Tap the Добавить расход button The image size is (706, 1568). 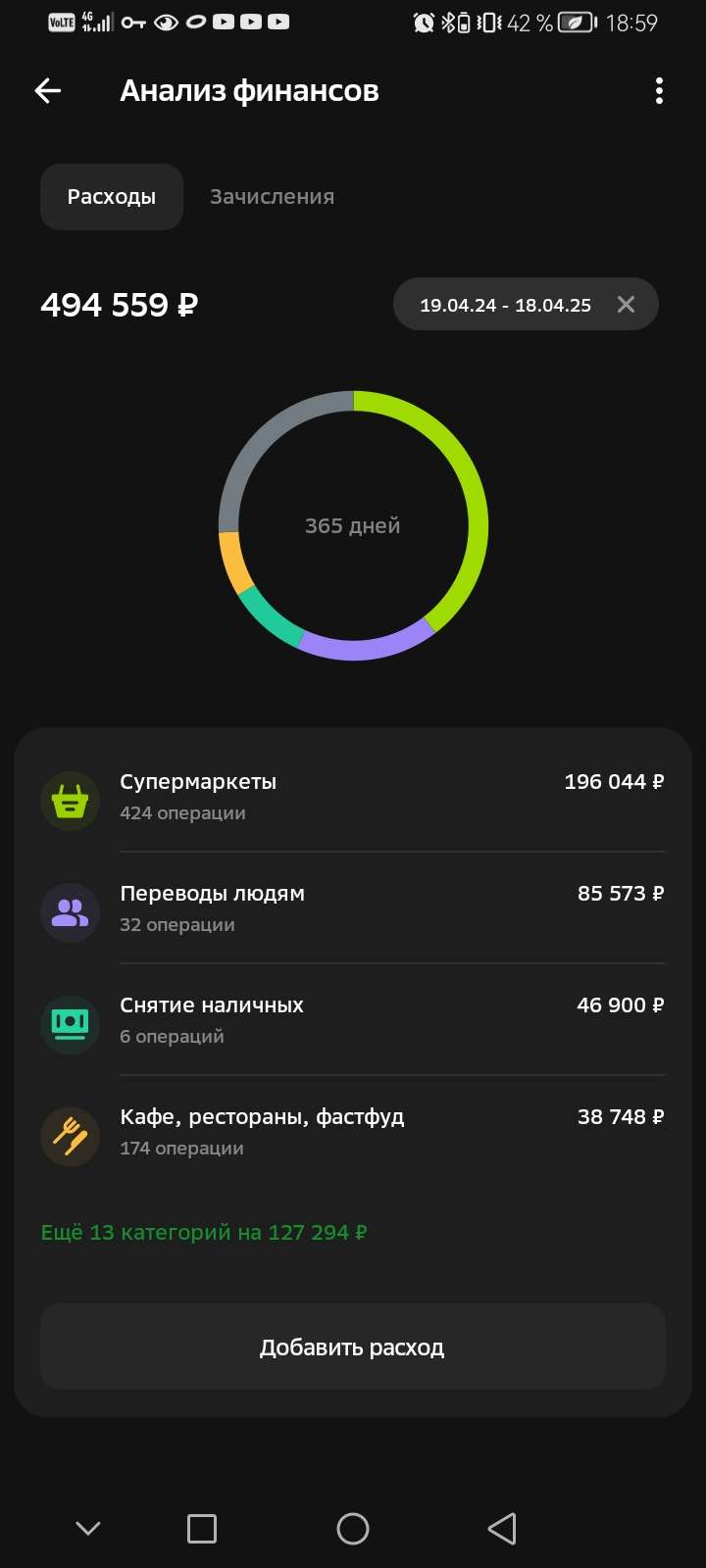point(353,1347)
